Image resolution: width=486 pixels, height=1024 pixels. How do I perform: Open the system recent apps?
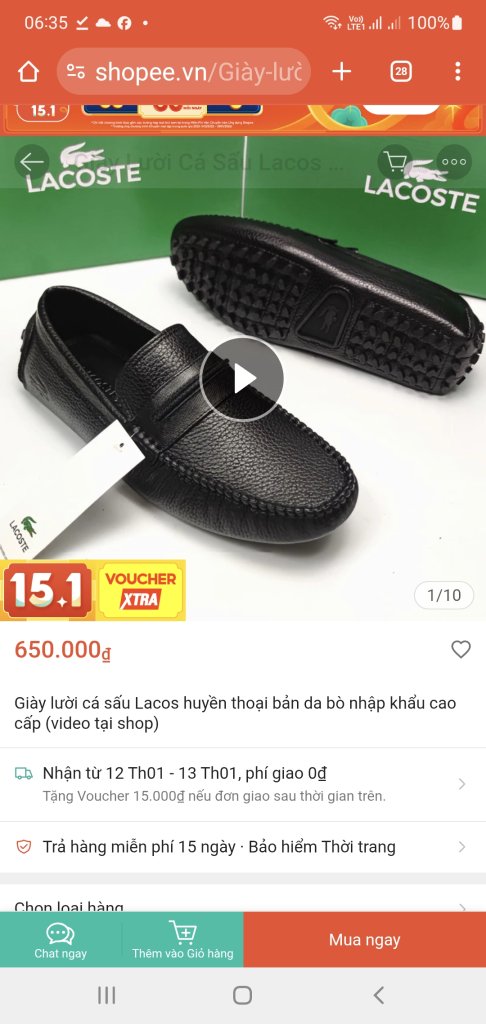pyautogui.click(x=106, y=995)
